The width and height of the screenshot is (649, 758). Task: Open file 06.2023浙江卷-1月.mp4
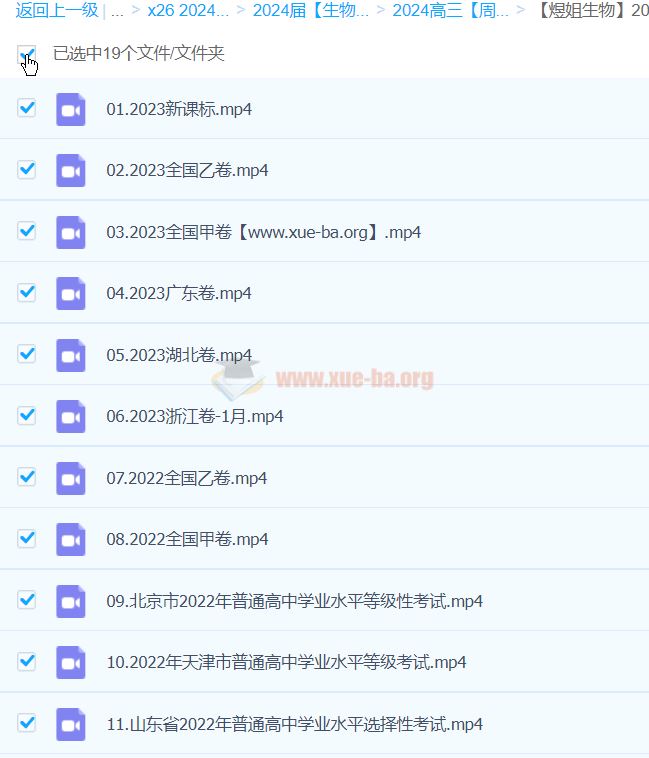[x=195, y=416]
